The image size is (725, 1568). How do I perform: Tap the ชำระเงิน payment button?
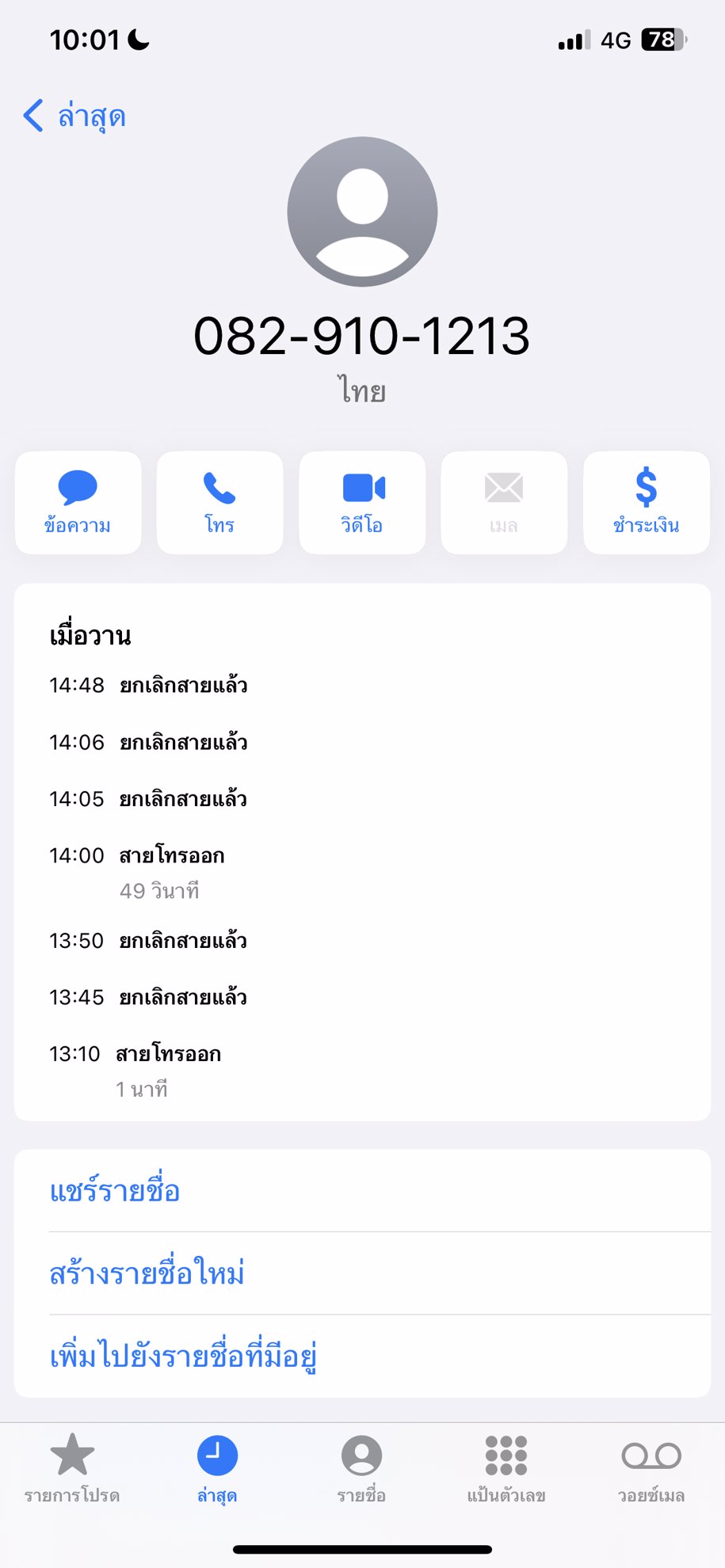pyautogui.click(x=646, y=502)
